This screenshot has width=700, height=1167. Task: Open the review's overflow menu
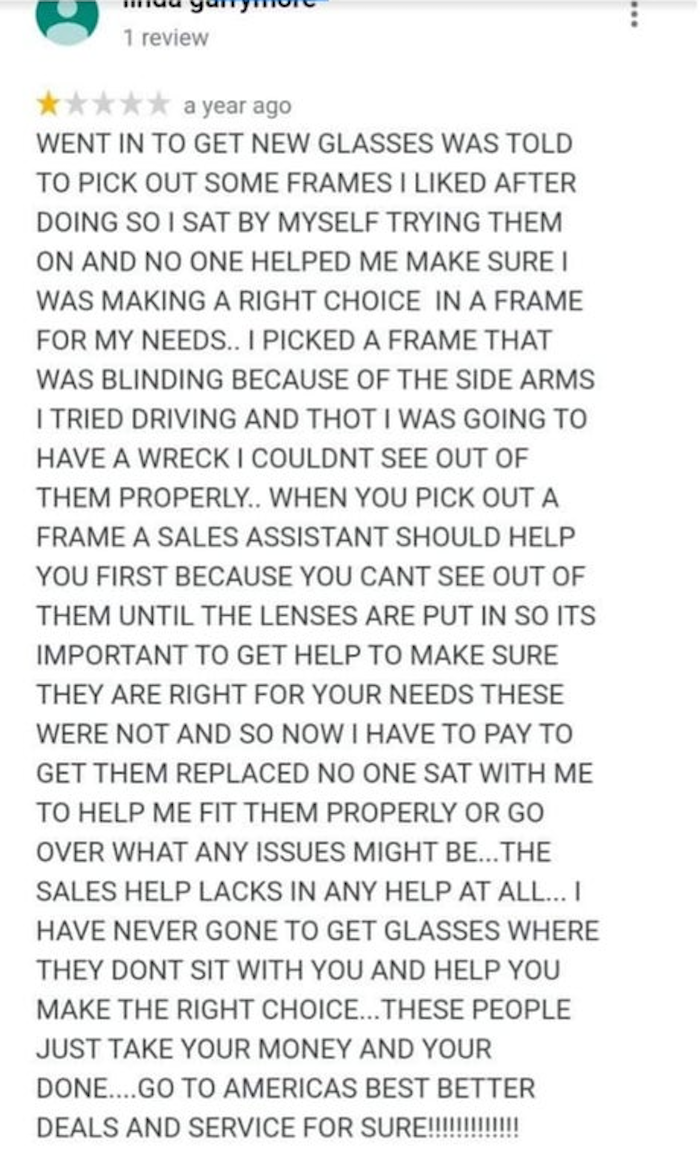point(634,13)
